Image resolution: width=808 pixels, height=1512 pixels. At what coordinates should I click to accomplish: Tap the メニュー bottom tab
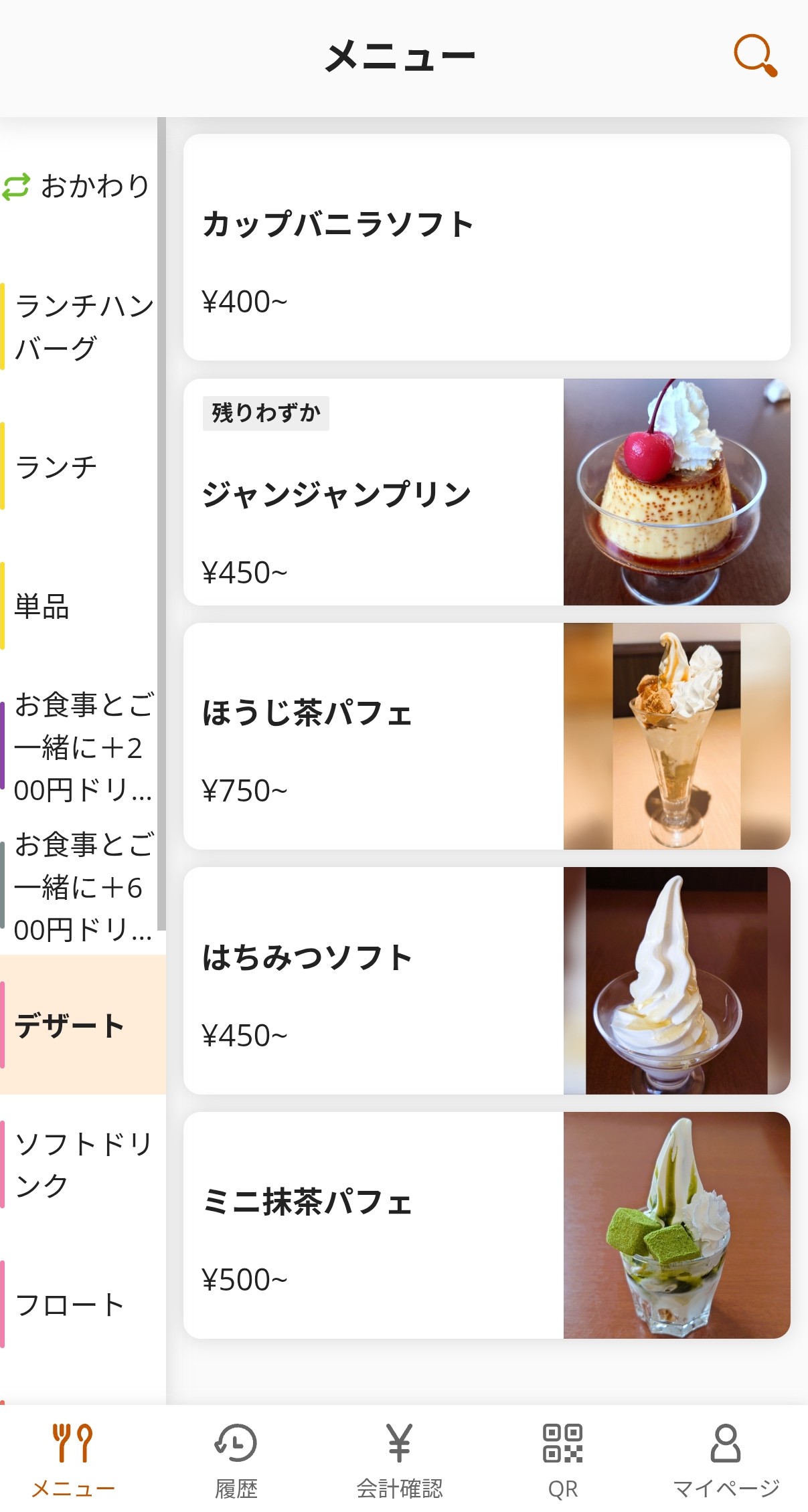73,1460
